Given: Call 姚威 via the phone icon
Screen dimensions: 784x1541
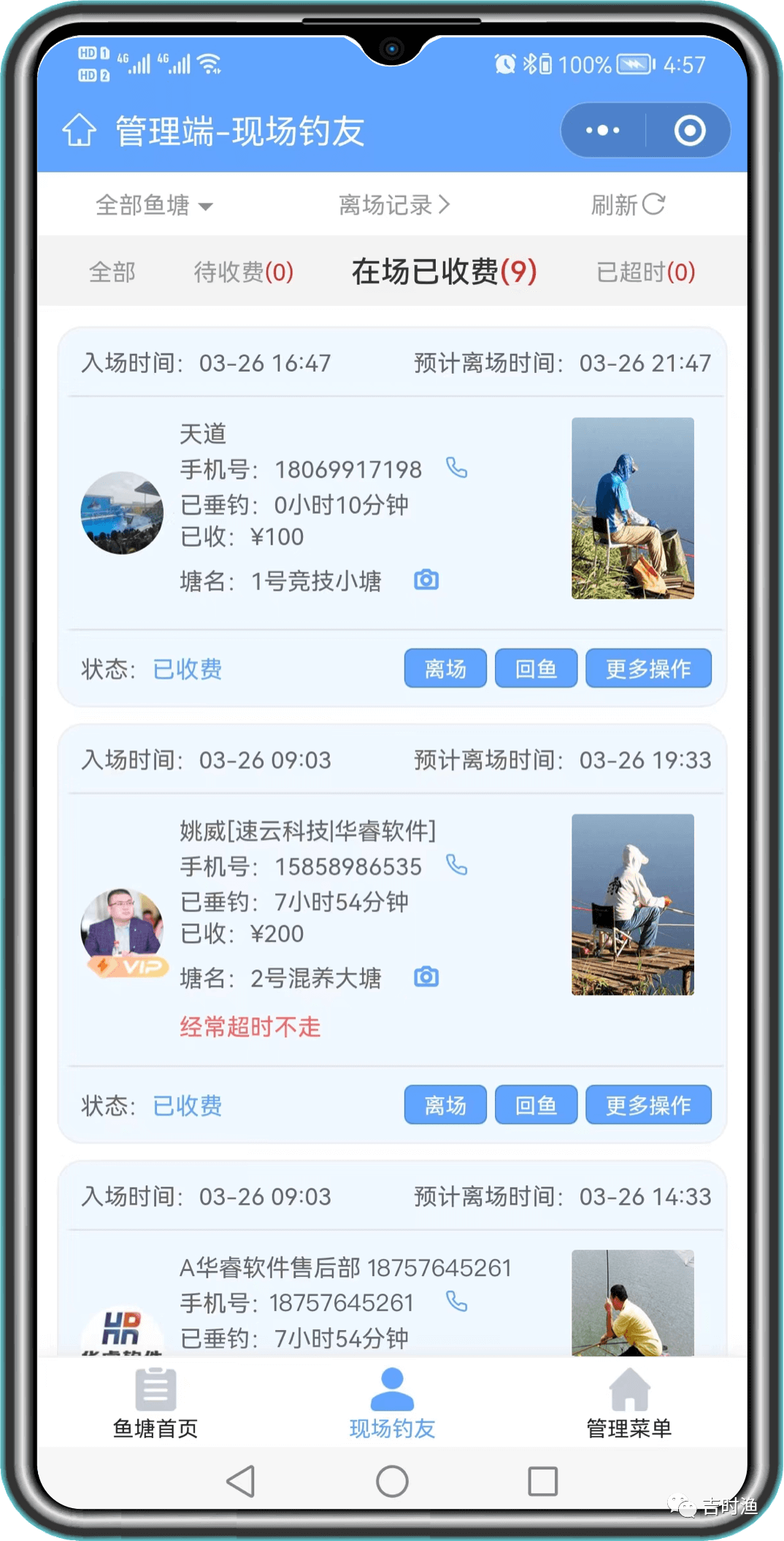Looking at the screenshot, I should tap(457, 865).
